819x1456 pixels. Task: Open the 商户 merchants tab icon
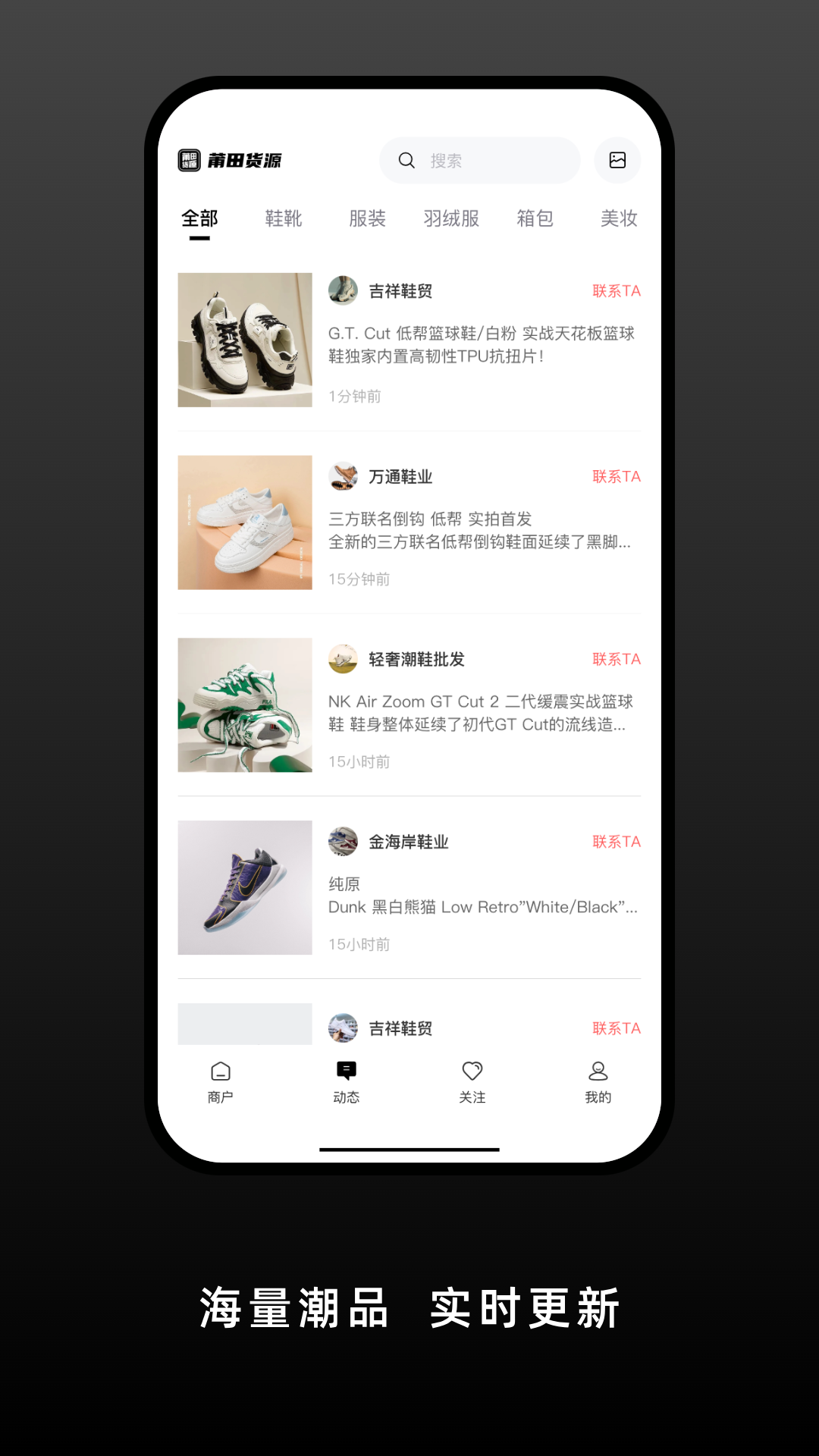point(219,1072)
